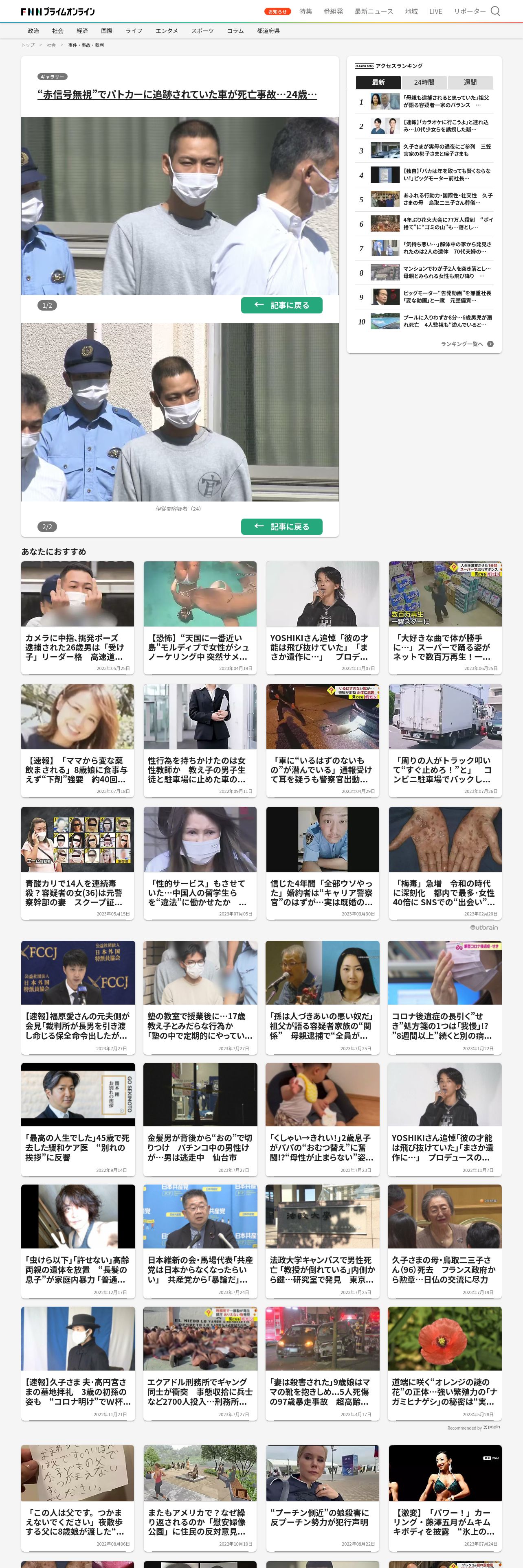Viewport: 523px width, 1568px height.
Task: Select the 社会 category tab
Action: coord(58,31)
